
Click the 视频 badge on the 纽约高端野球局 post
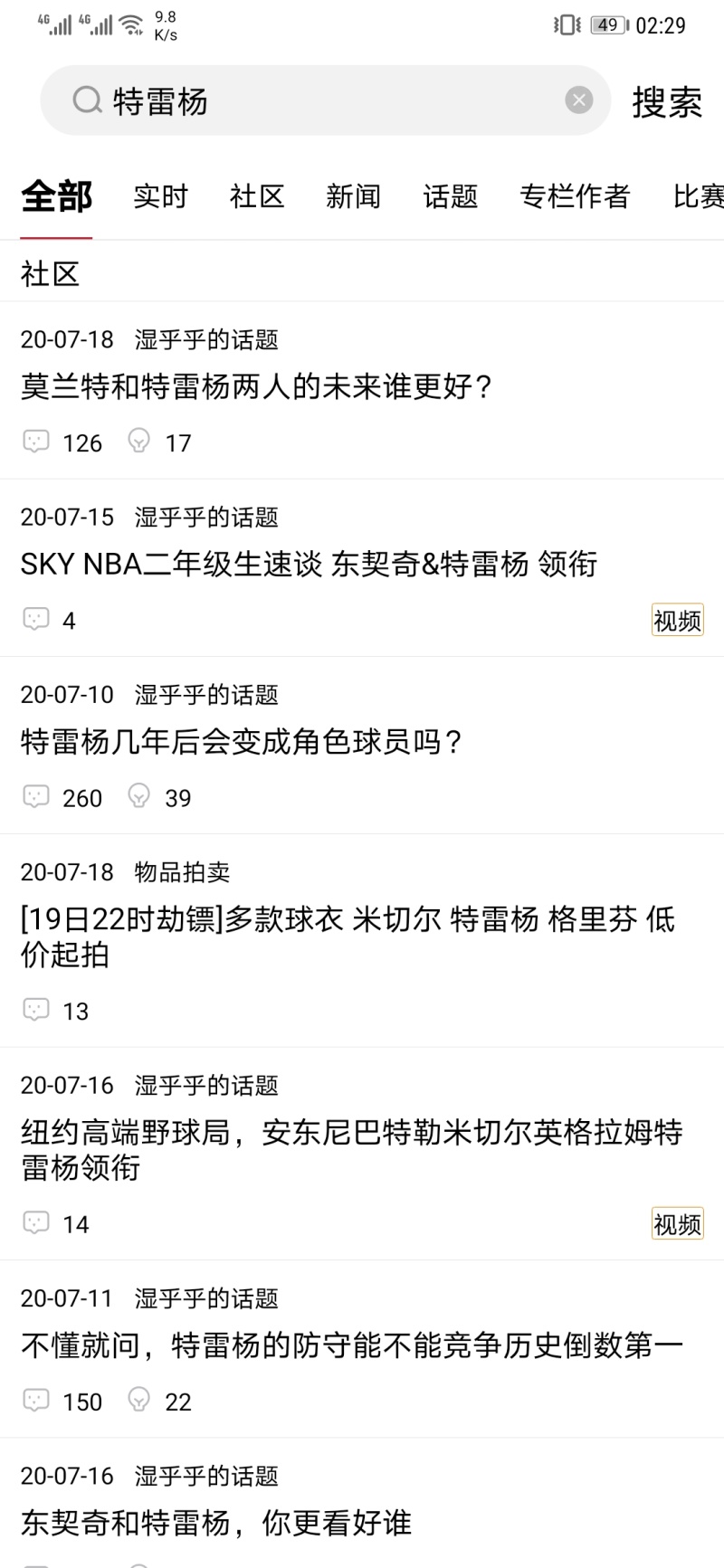click(677, 1223)
